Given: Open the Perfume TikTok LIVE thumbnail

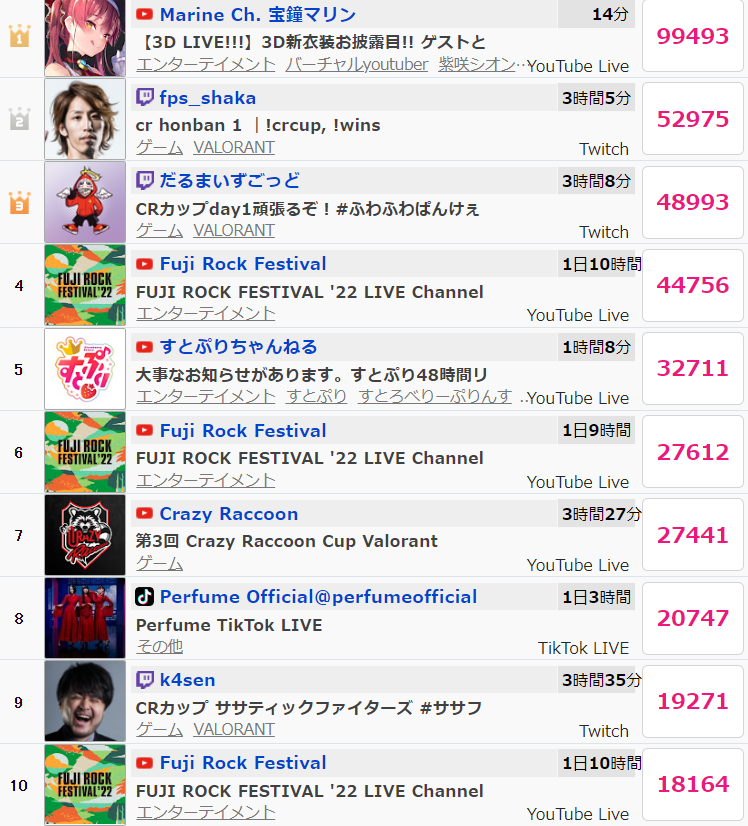Looking at the screenshot, I should click(85, 618).
